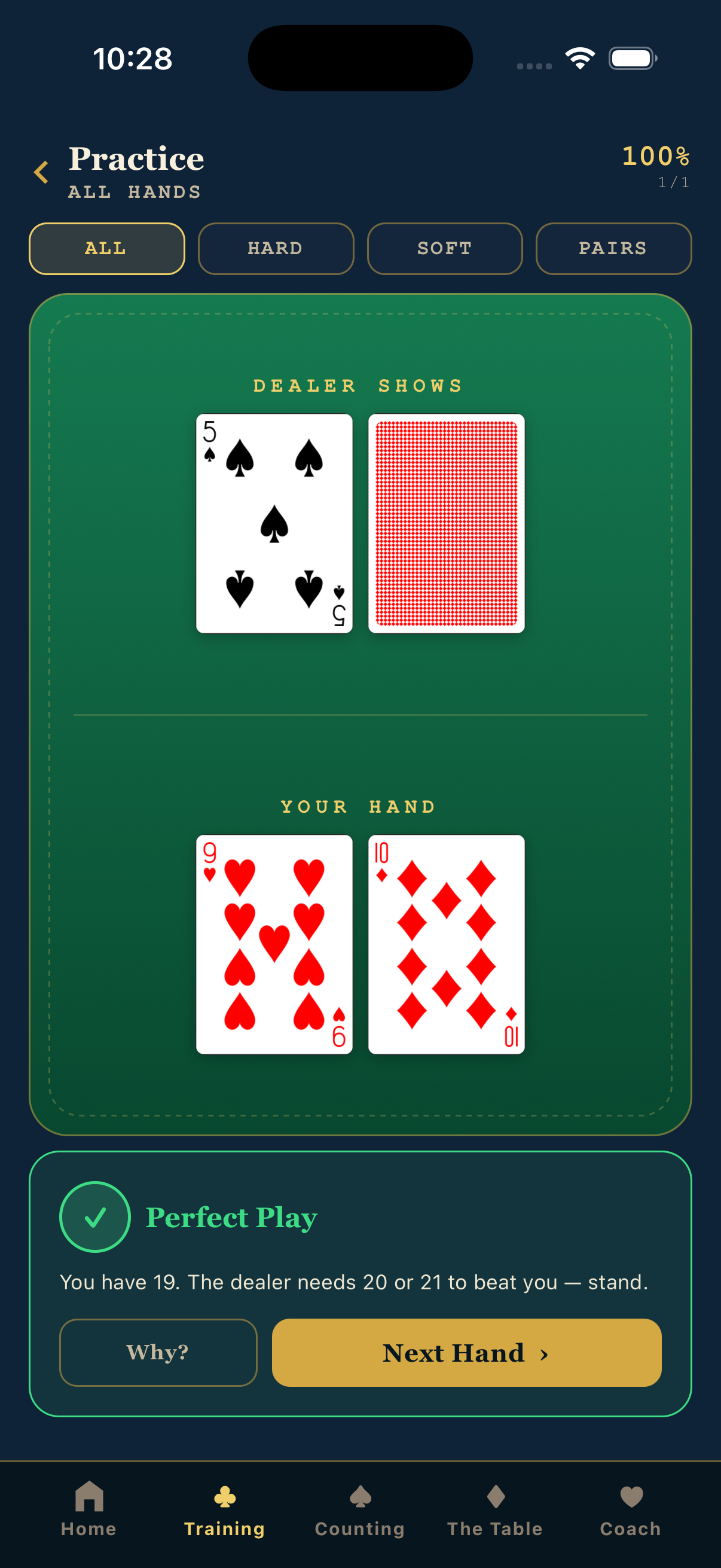This screenshot has width=721, height=1568.
Task: Open the Home tab
Action: point(89,1508)
